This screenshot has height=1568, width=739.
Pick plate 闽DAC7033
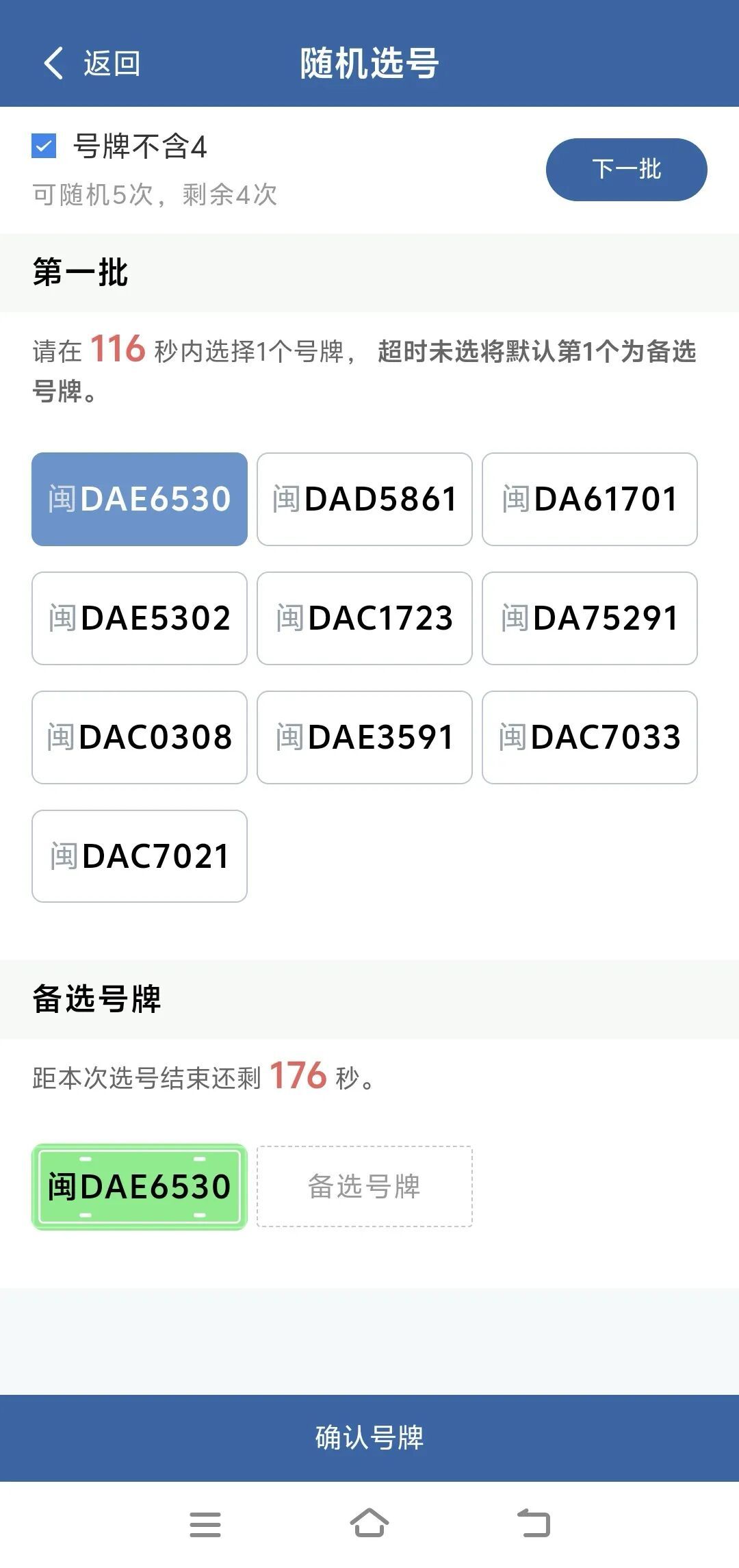pos(590,737)
